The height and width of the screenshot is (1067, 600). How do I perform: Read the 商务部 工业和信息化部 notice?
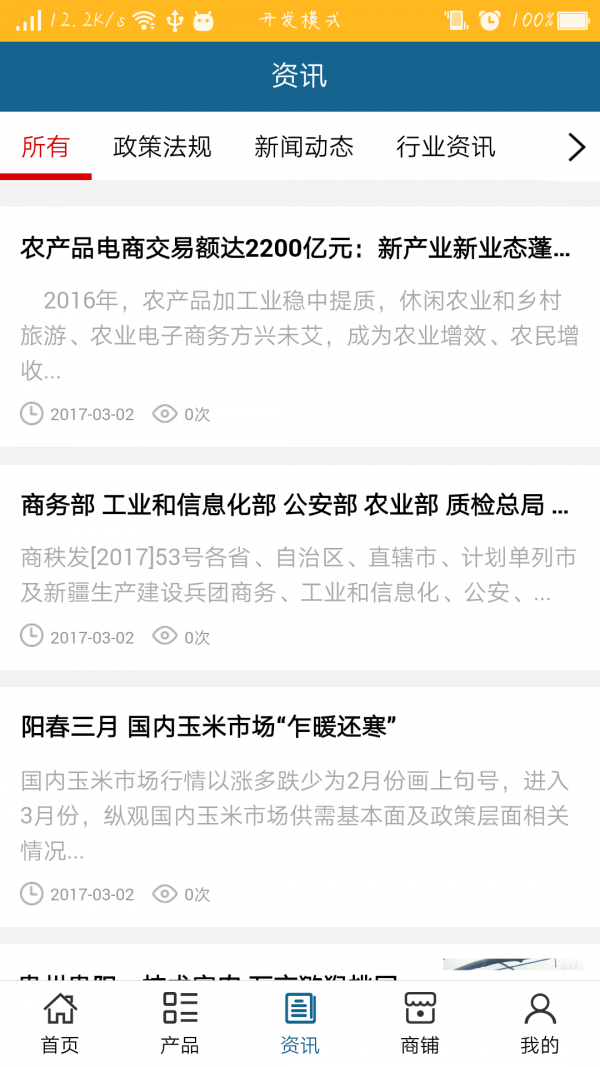click(x=296, y=506)
